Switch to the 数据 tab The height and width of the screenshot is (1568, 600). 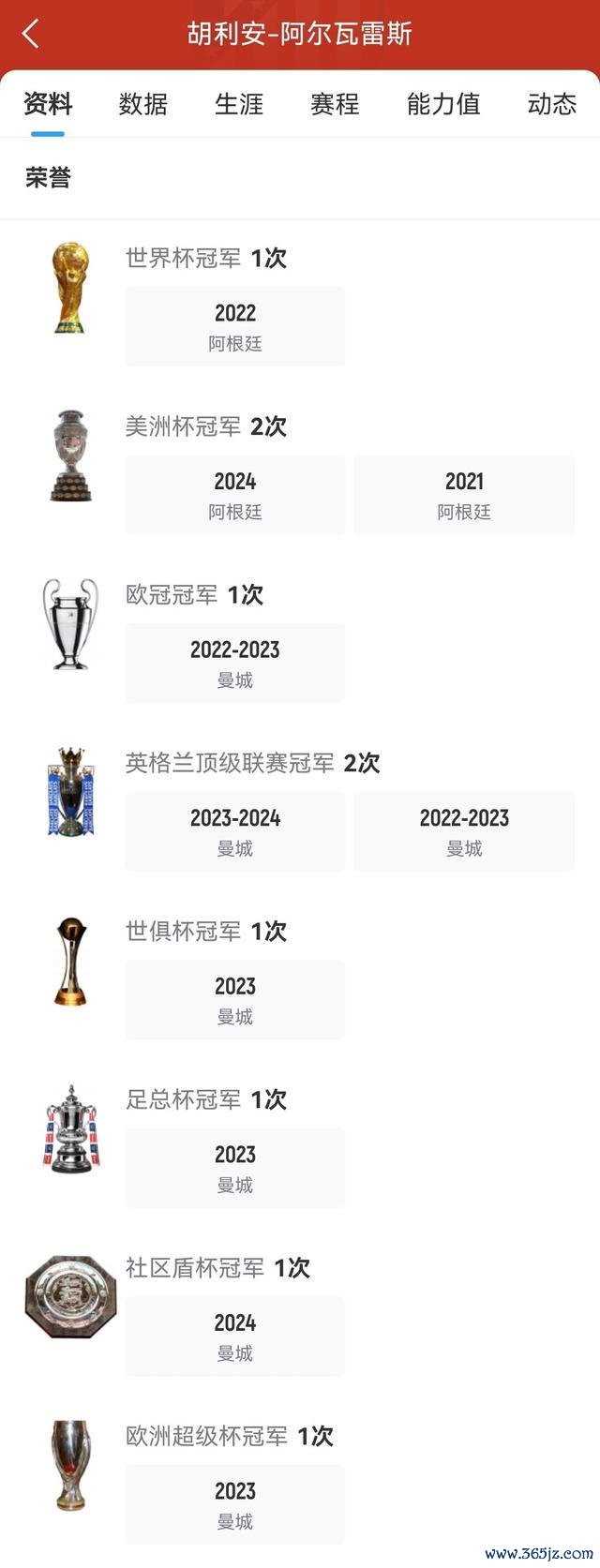tap(143, 104)
